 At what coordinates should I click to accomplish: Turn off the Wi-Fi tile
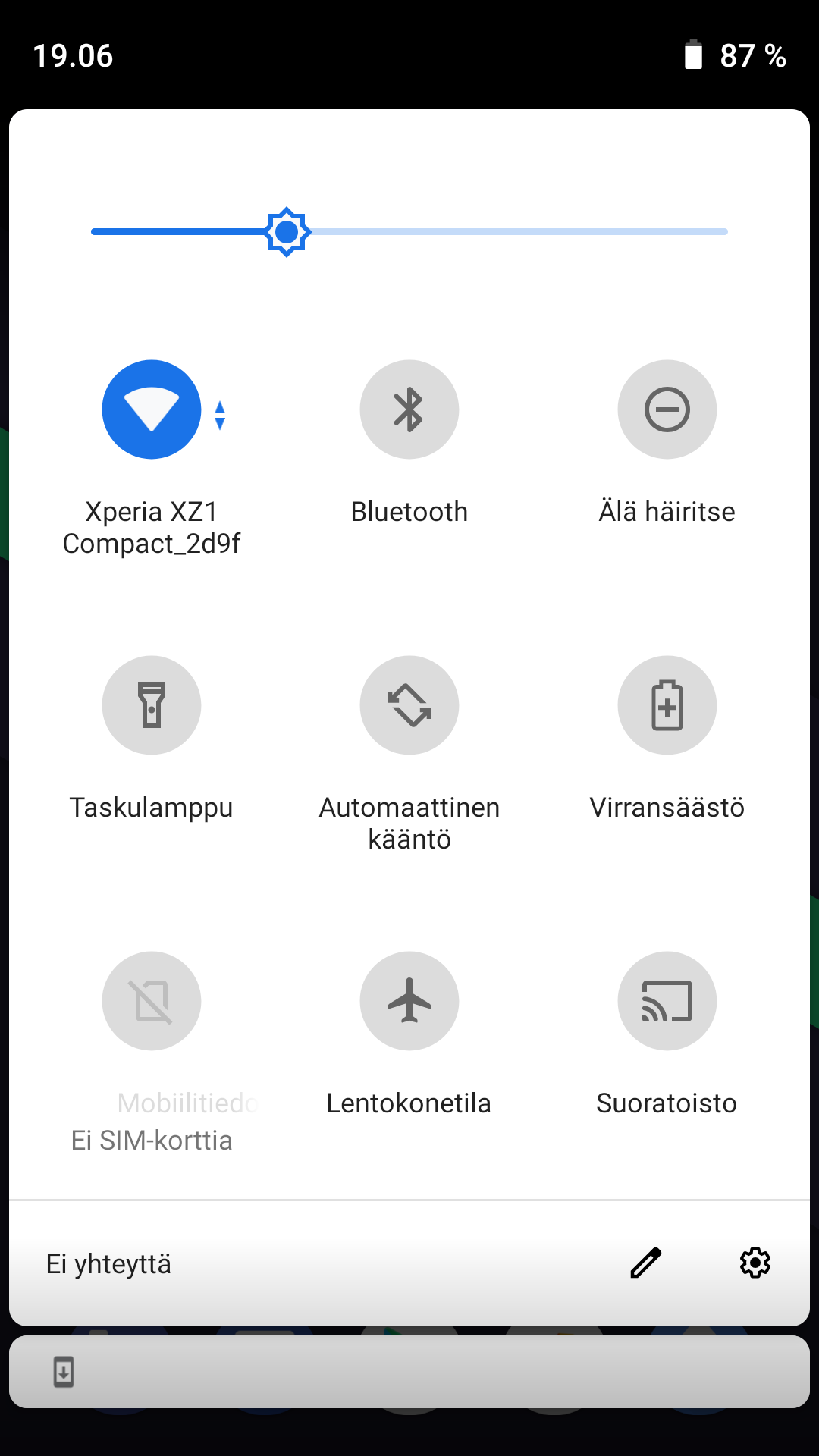(152, 409)
